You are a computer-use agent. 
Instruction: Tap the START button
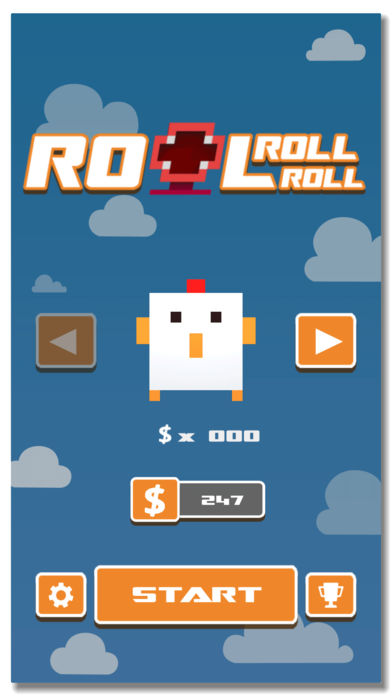pyautogui.click(x=196, y=594)
